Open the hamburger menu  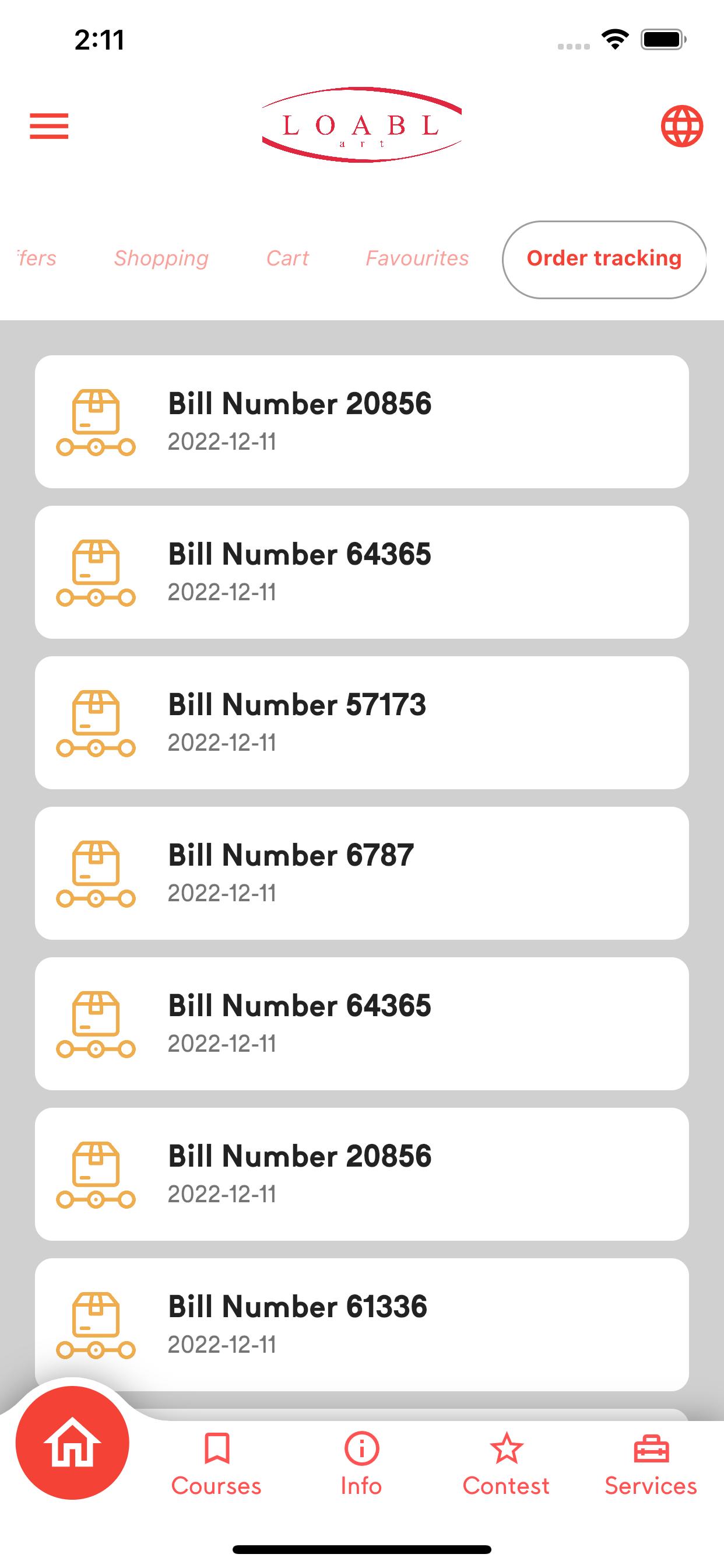point(50,126)
